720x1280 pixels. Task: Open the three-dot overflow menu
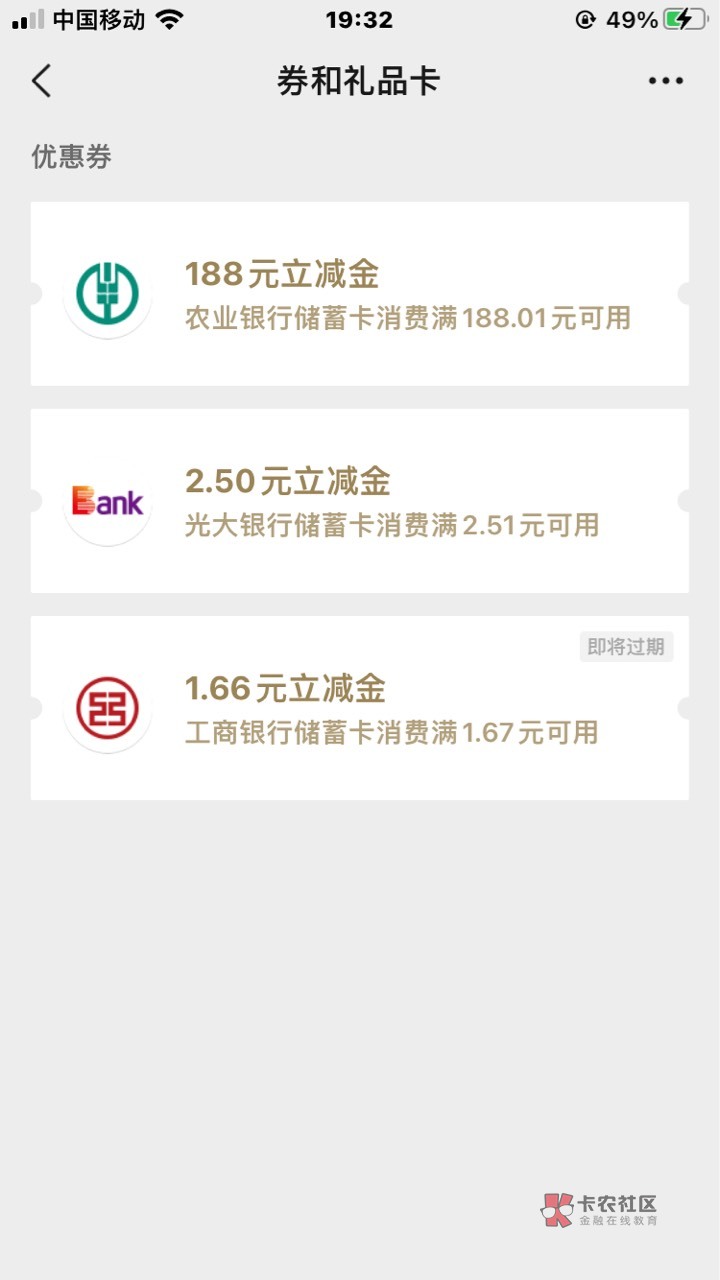coord(665,81)
